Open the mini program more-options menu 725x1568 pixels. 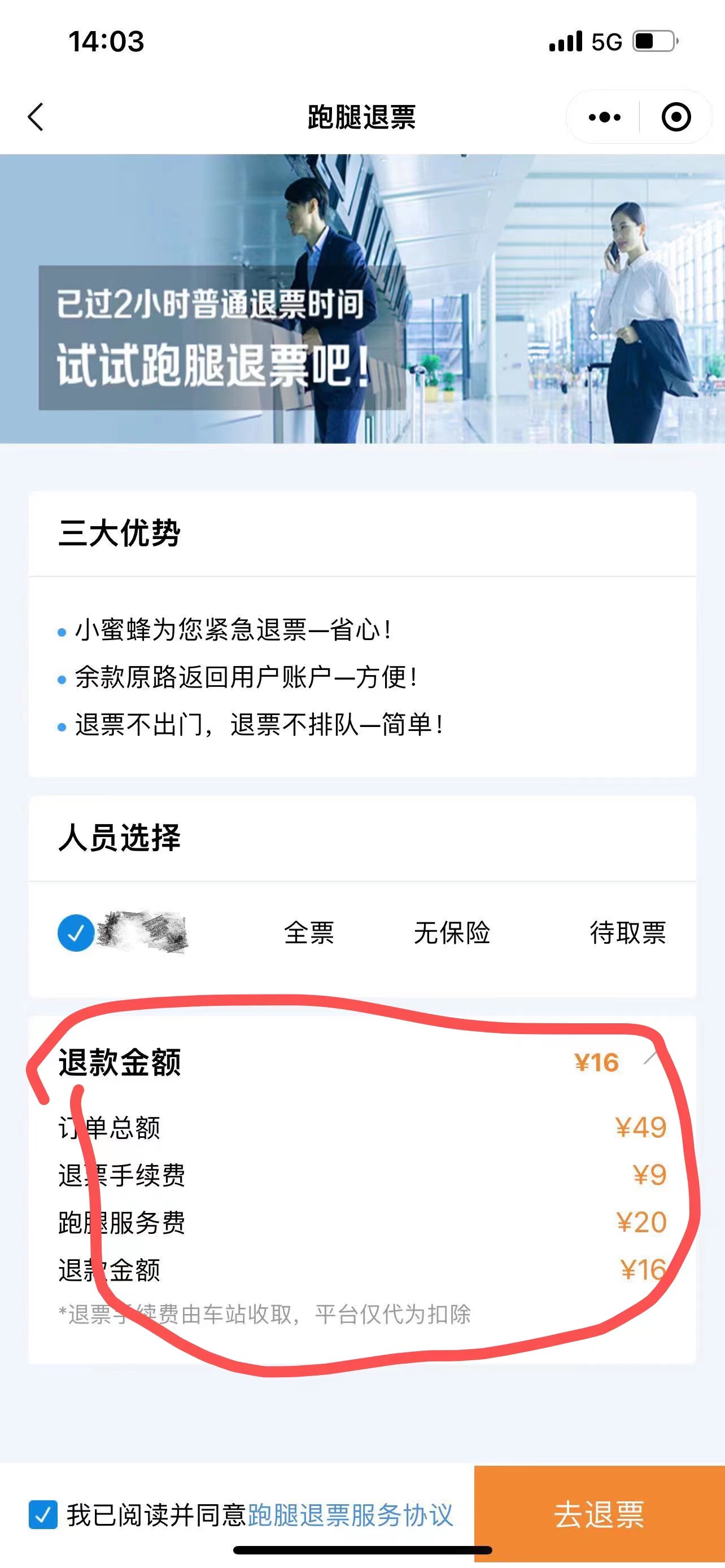pos(604,117)
